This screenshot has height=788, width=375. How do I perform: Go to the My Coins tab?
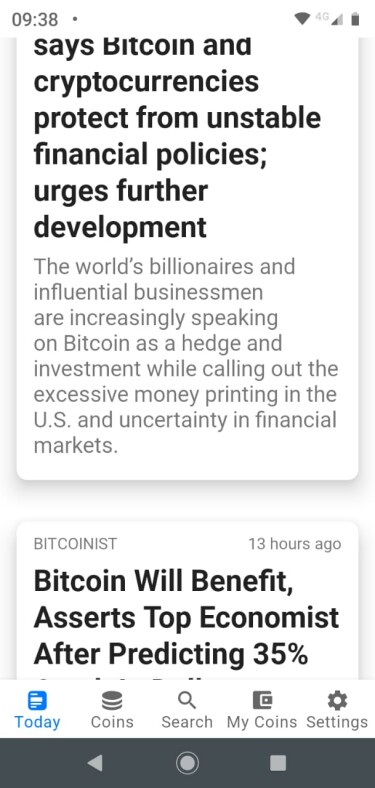tap(262, 709)
